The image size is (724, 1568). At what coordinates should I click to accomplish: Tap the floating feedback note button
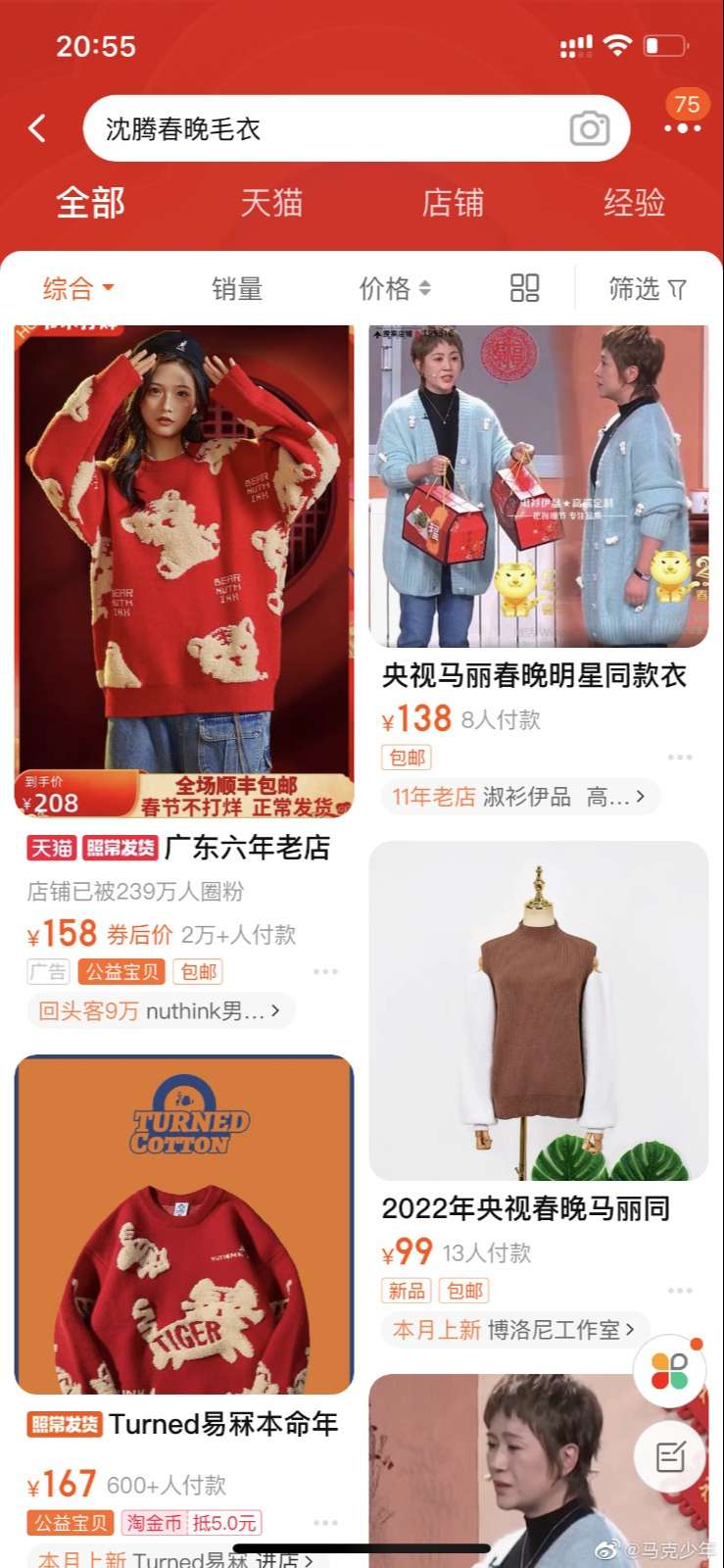(x=670, y=1457)
